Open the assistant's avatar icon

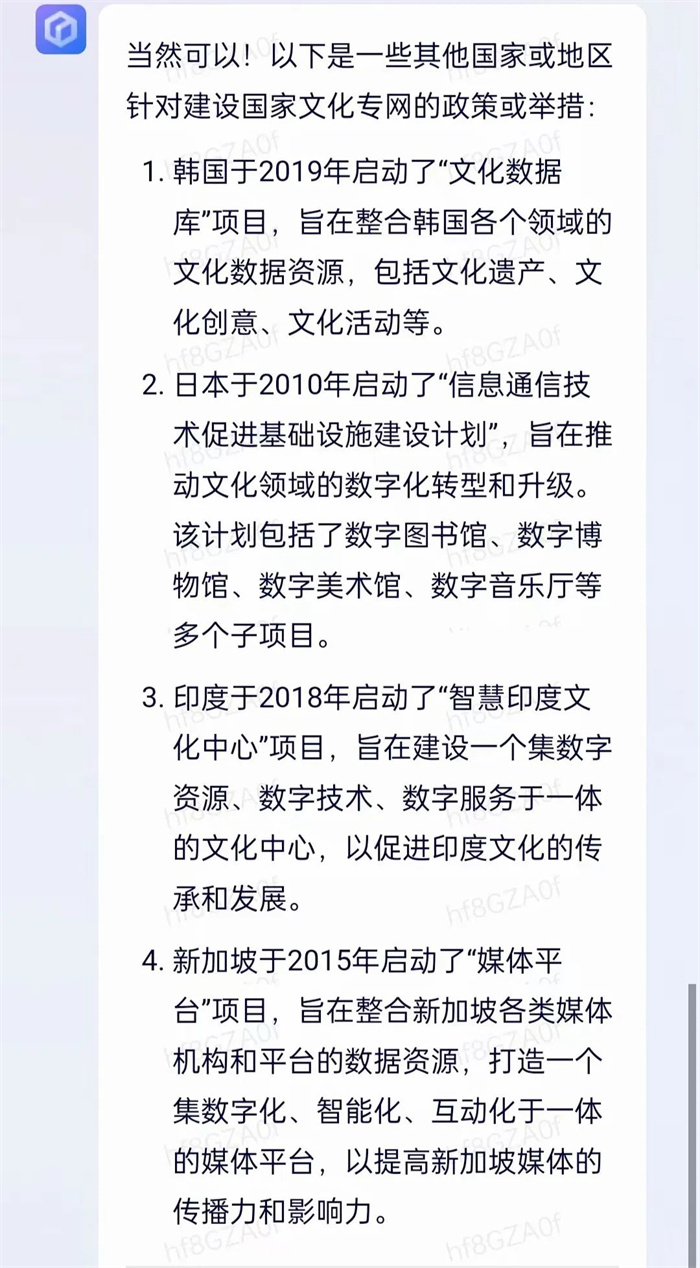point(61,28)
